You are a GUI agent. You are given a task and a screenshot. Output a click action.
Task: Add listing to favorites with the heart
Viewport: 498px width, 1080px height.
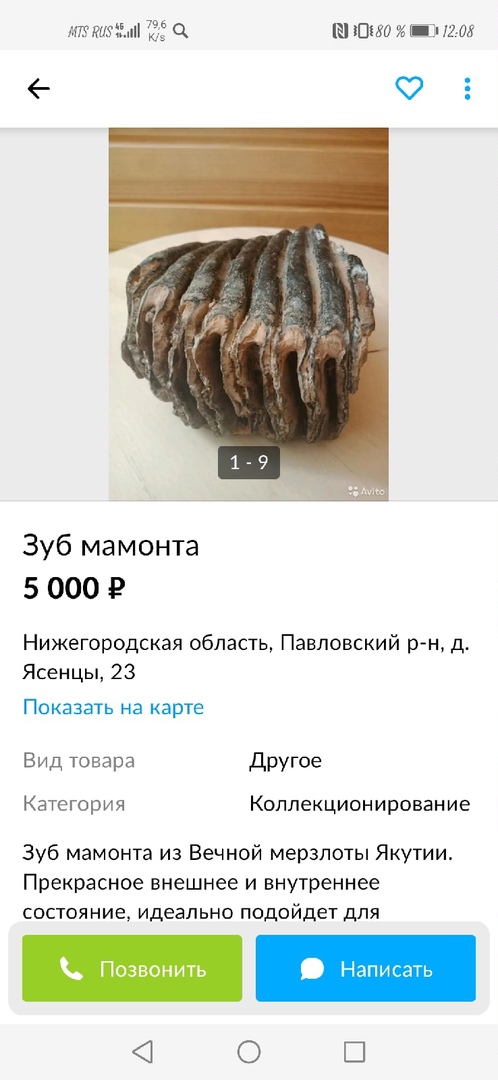click(x=408, y=88)
